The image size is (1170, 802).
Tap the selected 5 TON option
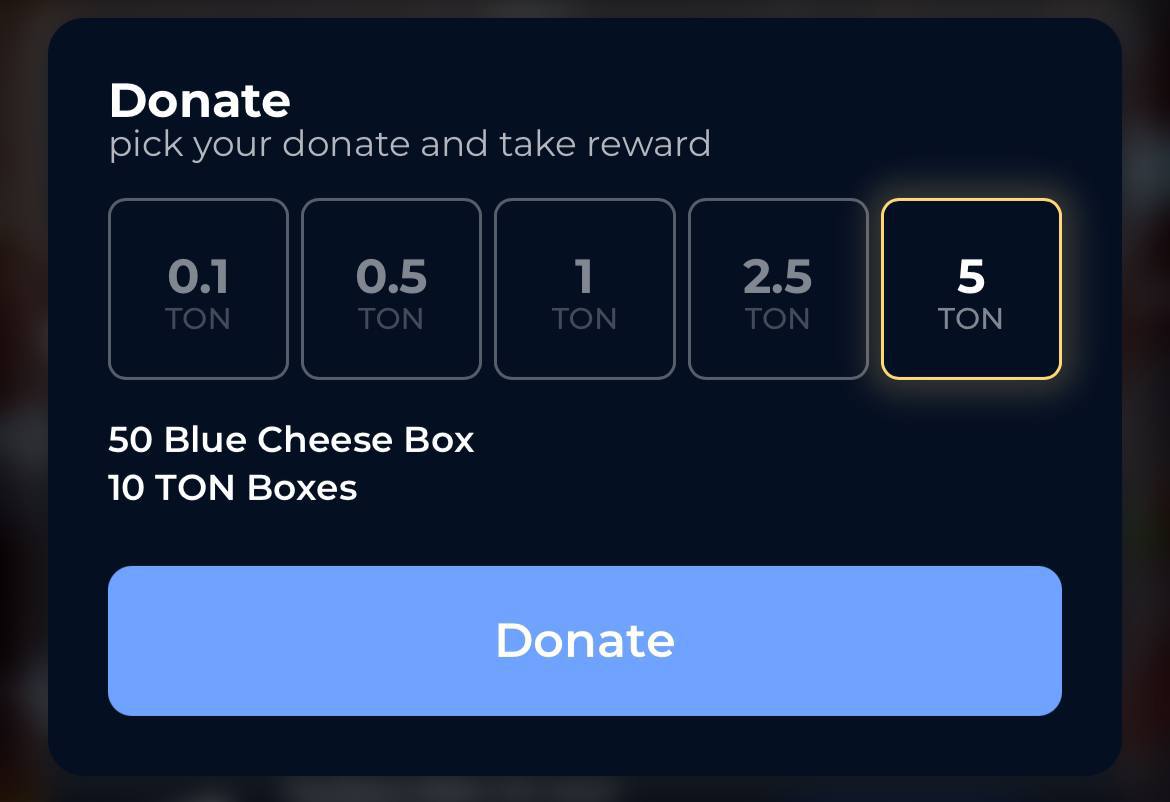(x=971, y=289)
